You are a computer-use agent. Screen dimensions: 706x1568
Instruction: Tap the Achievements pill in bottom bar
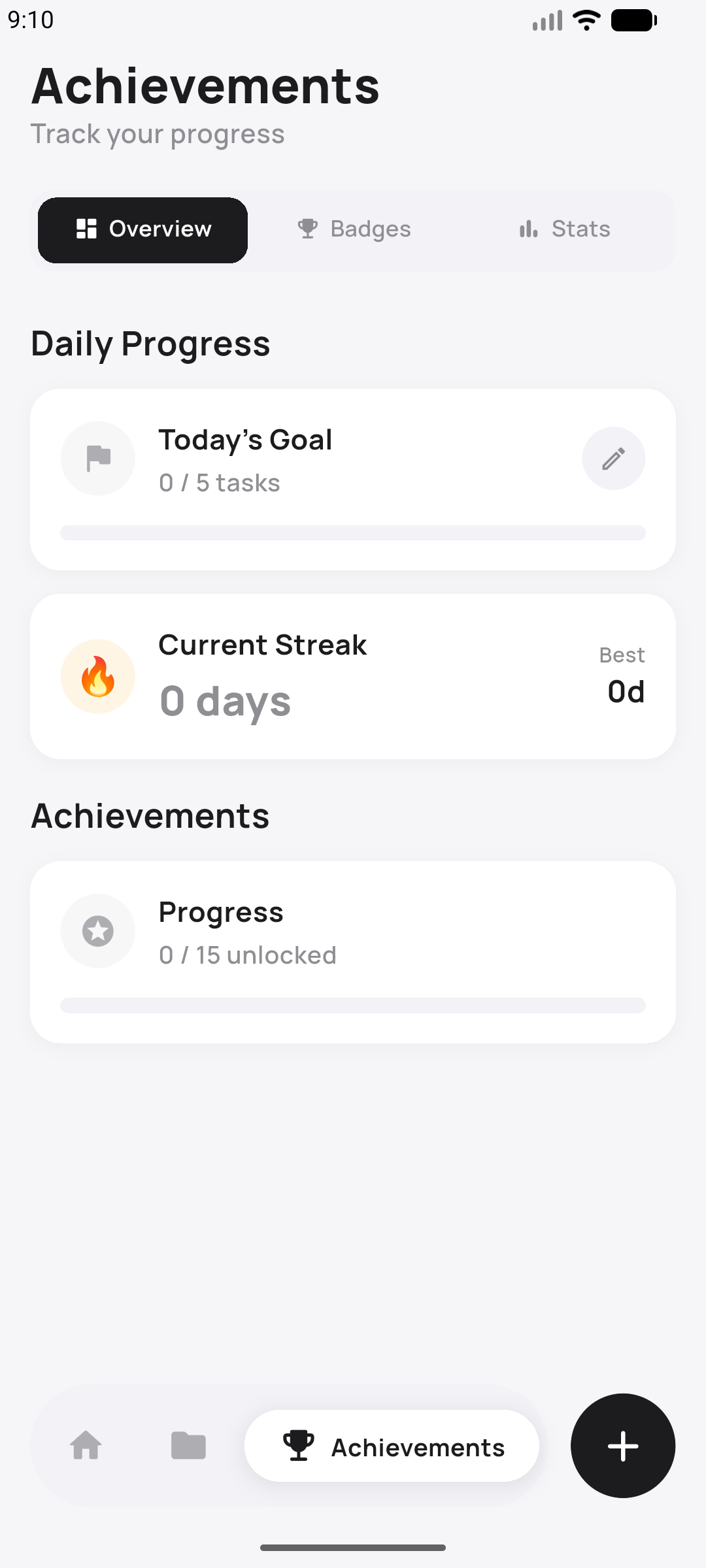click(391, 1446)
